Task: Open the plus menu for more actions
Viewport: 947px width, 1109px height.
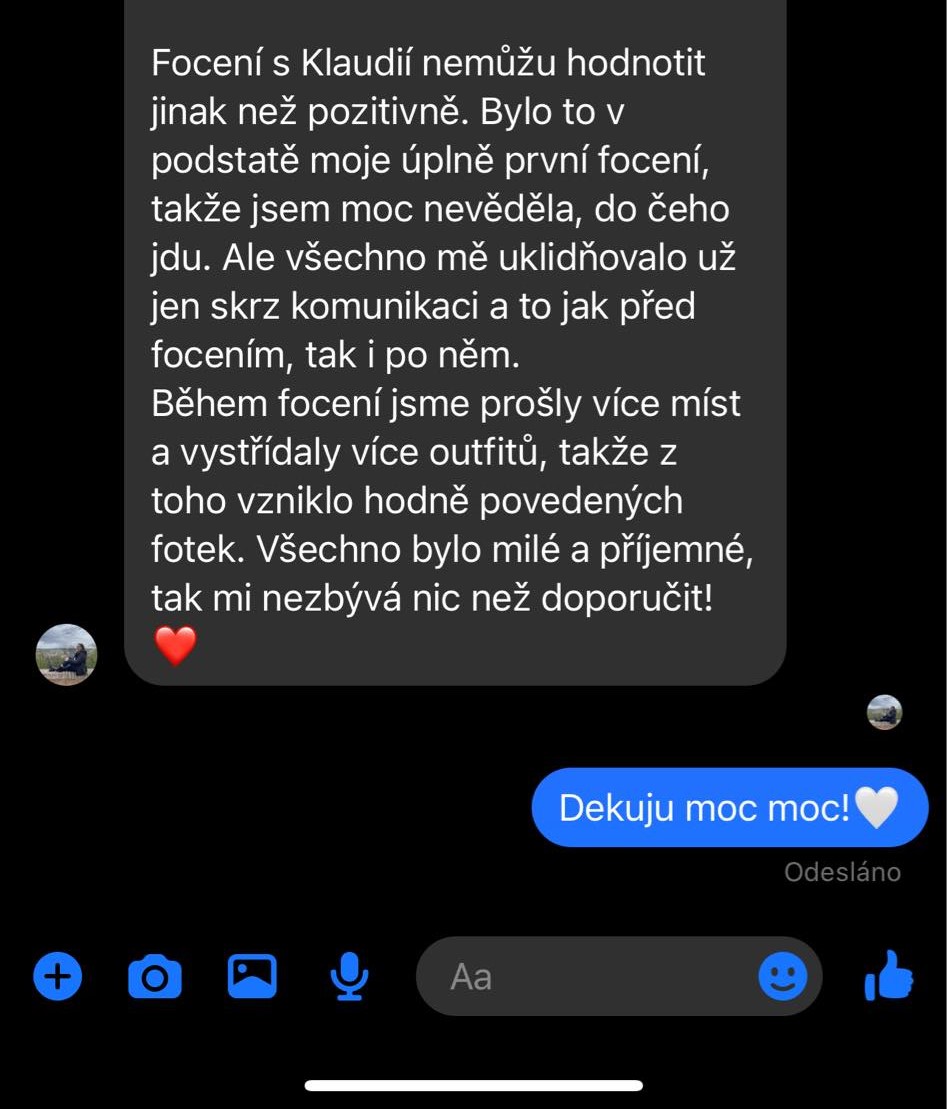Action: click(x=58, y=976)
